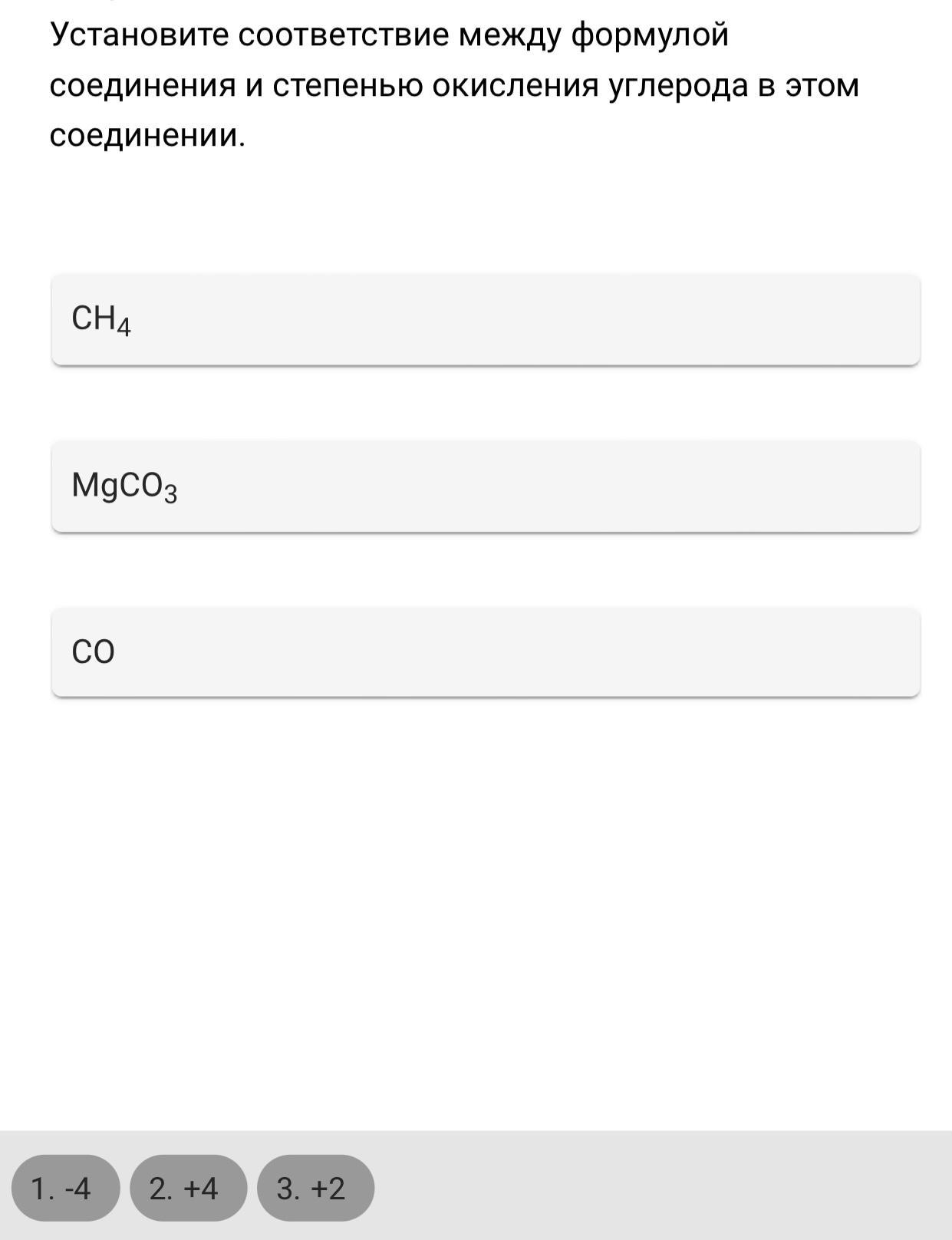
Task: Select the CH4 formula field
Action: tap(485, 319)
